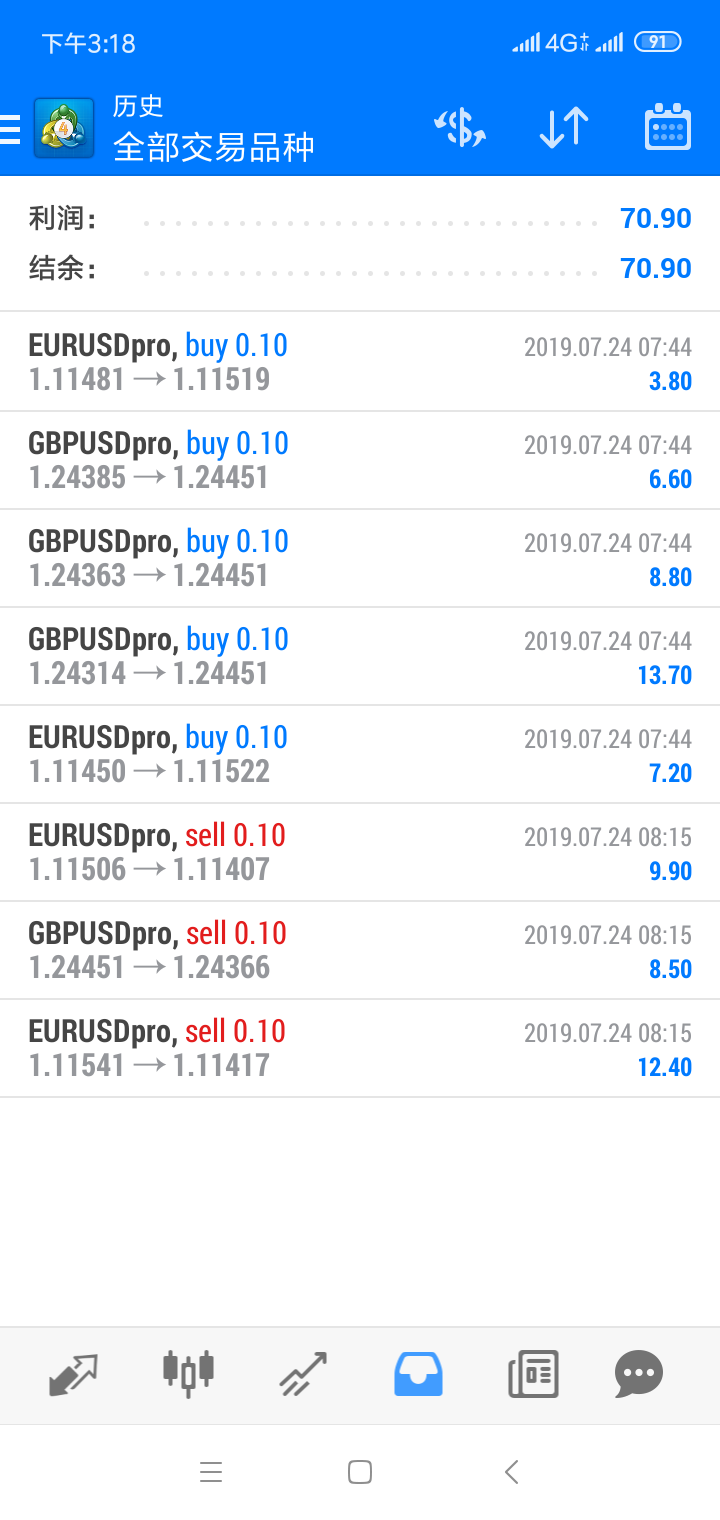Open GBPUSDpro buy trade with profit 6.60
Image resolution: width=720 pixels, height=1520 pixels.
coord(360,460)
